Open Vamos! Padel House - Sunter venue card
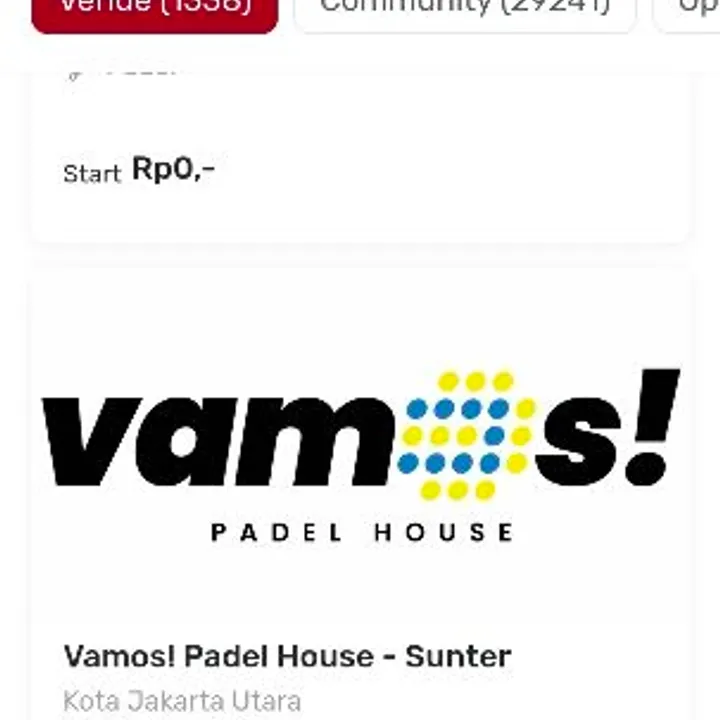The height and width of the screenshot is (720, 720). point(360,500)
